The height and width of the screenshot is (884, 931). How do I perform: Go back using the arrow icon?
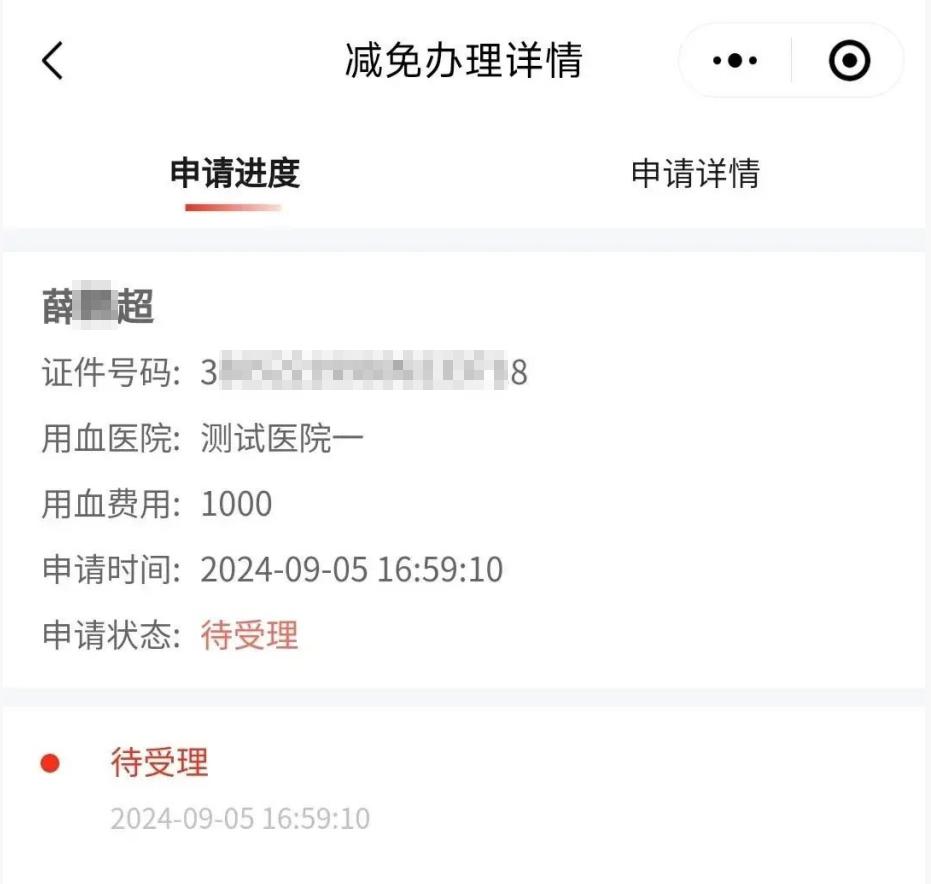[53, 61]
